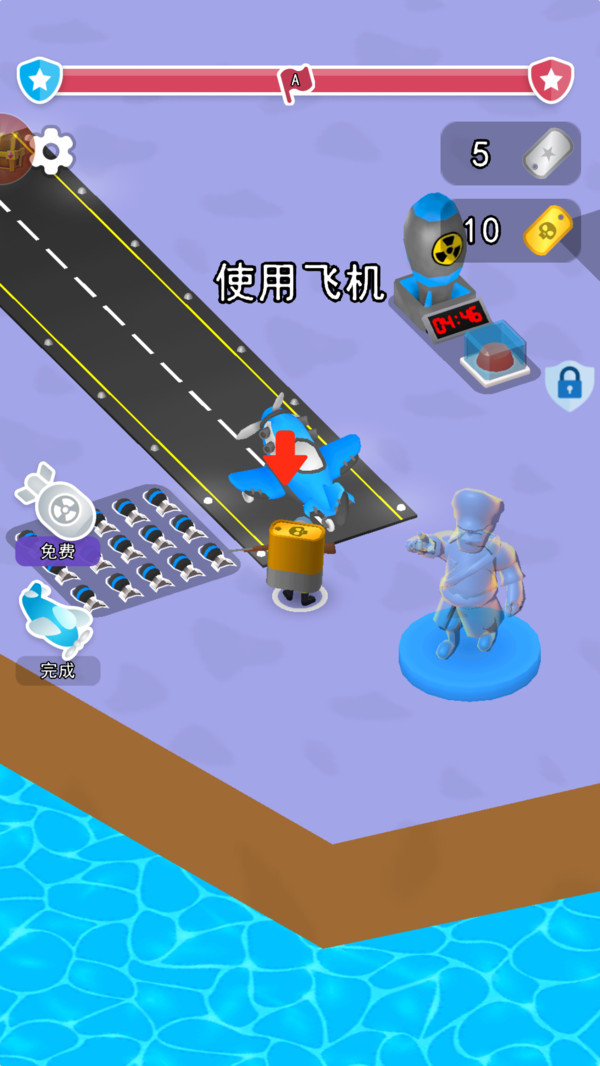Open the treasure chest icon
This screenshot has height=1066, width=600.
click(x=12, y=150)
